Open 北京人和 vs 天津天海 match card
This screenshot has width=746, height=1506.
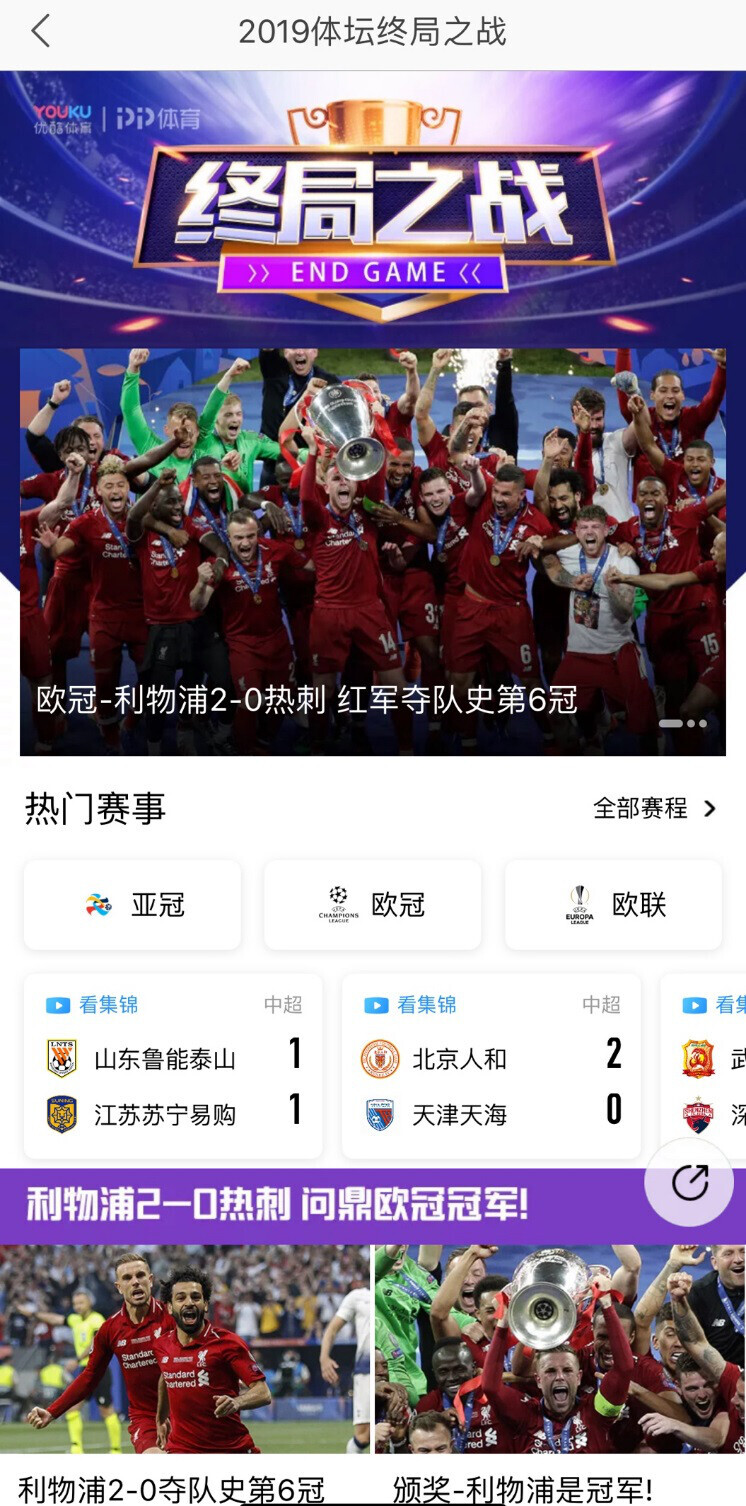click(x=491, y=1066)
